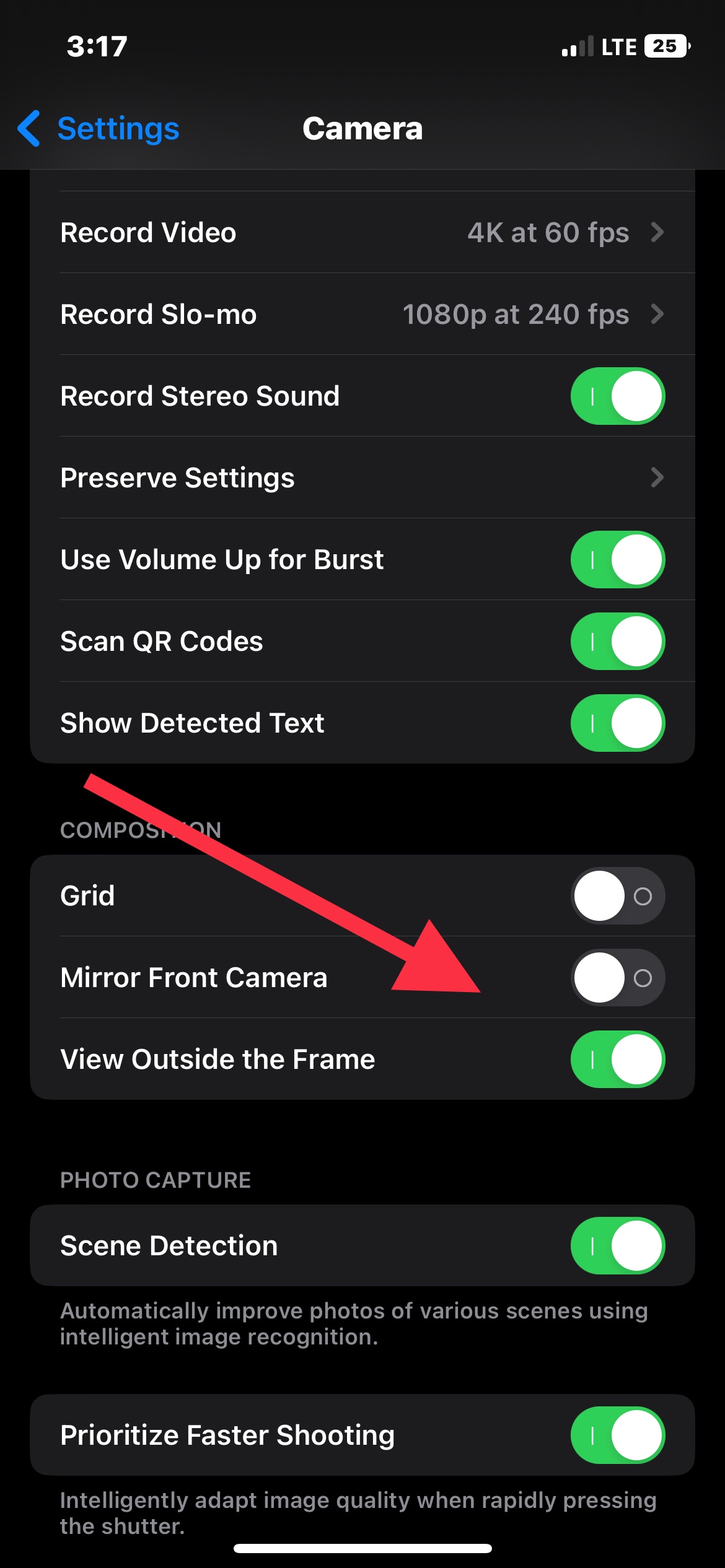Image resolution: width=725 pixels, height=1568 pixels.
Task: Open Record Video resolution options
Action: [362, 233]
